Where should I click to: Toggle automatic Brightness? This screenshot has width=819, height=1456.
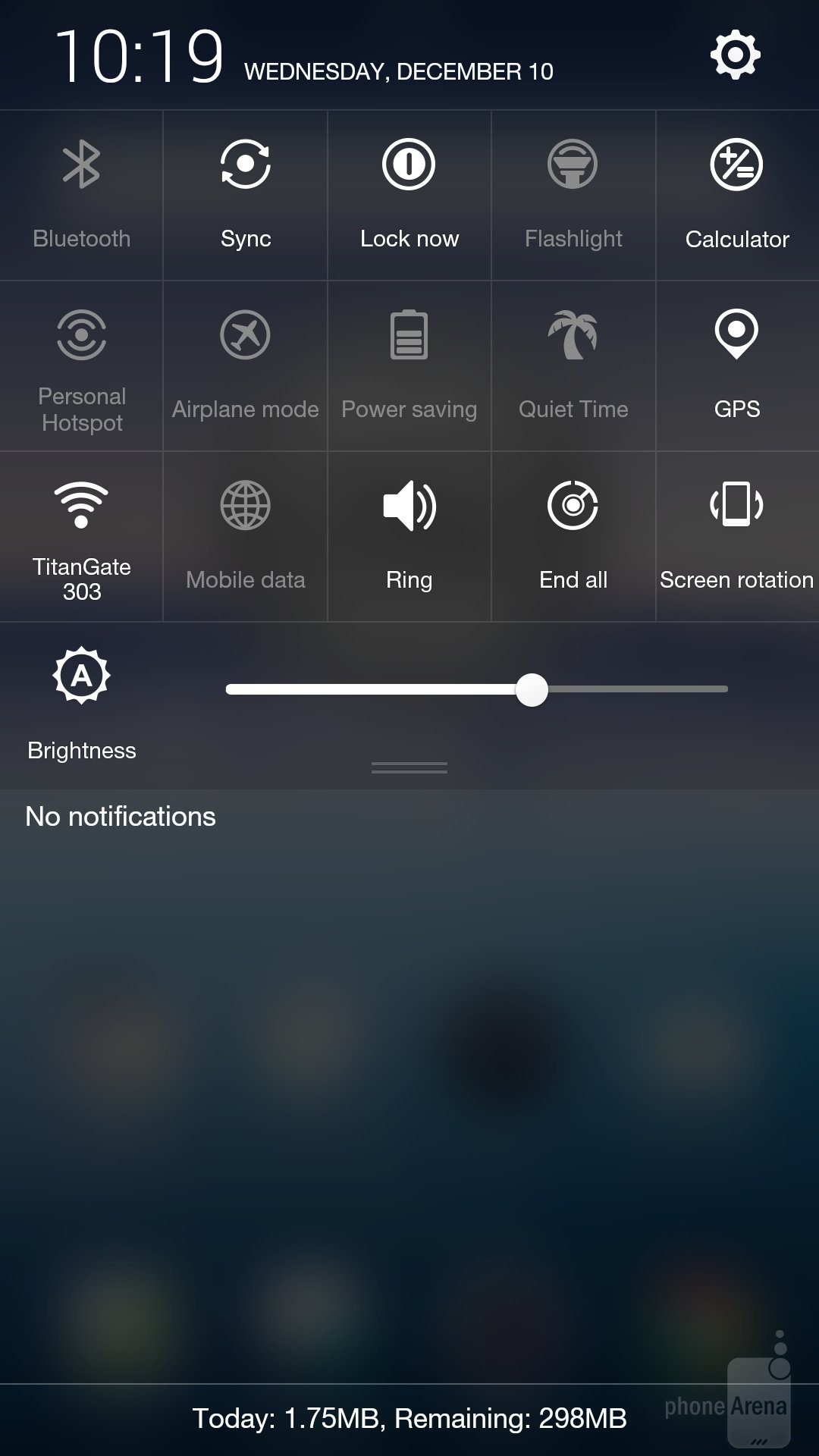click(x=81, y=676)
